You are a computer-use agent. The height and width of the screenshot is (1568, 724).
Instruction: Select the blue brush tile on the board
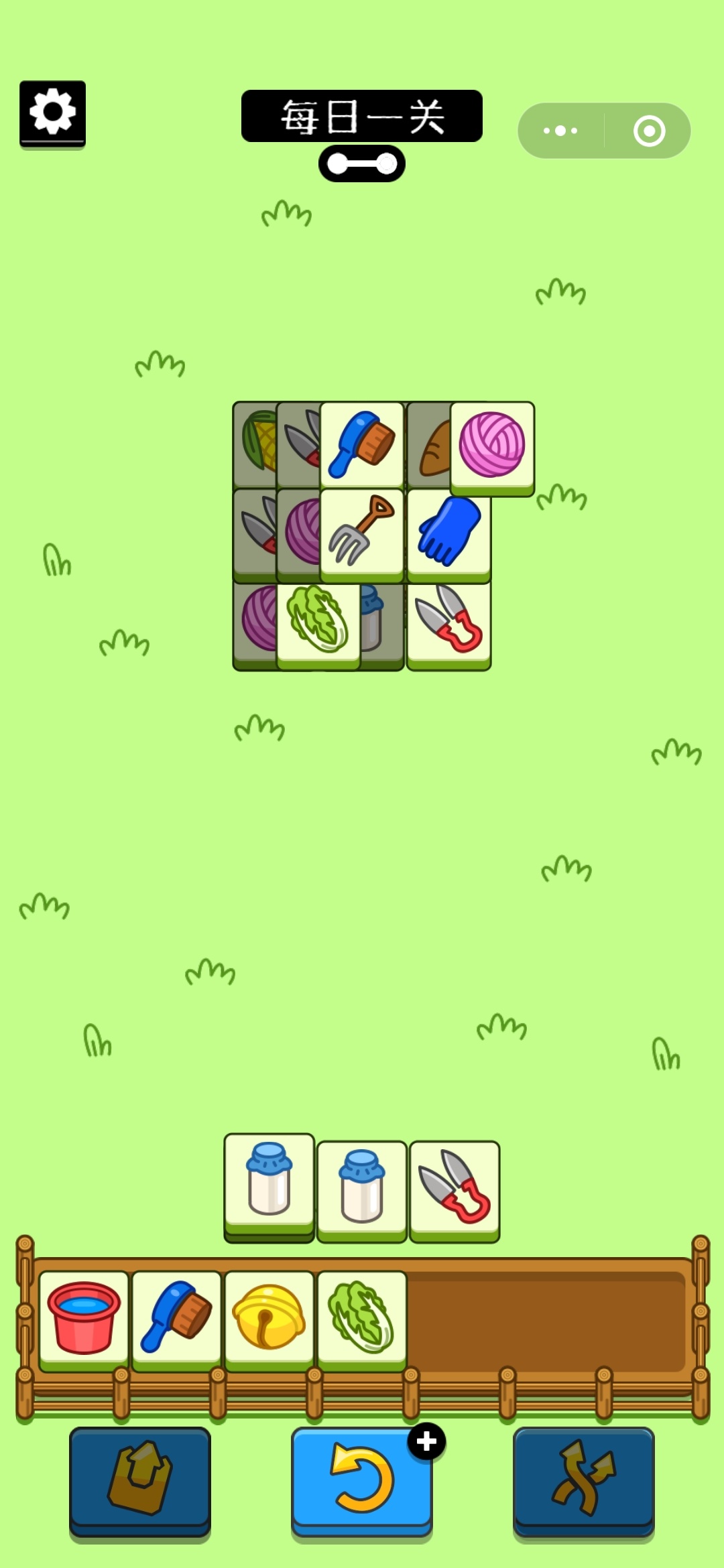click(362, 444)
